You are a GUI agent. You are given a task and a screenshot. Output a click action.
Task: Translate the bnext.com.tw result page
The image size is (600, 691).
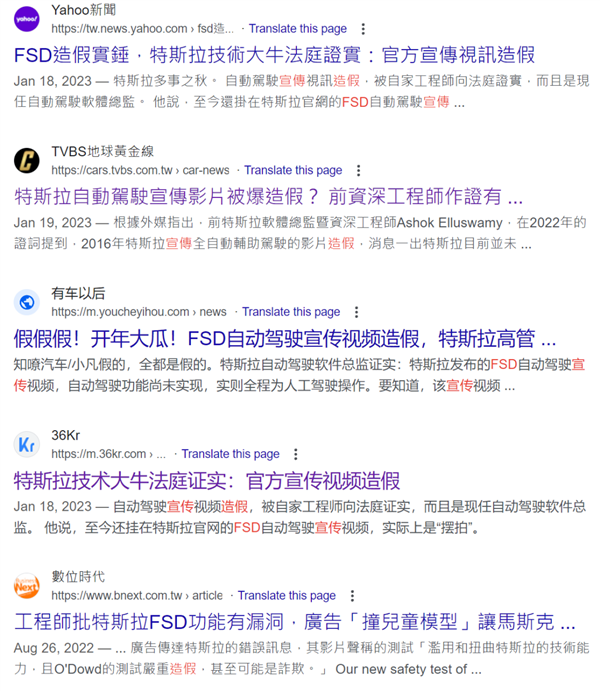coord(287,596)
